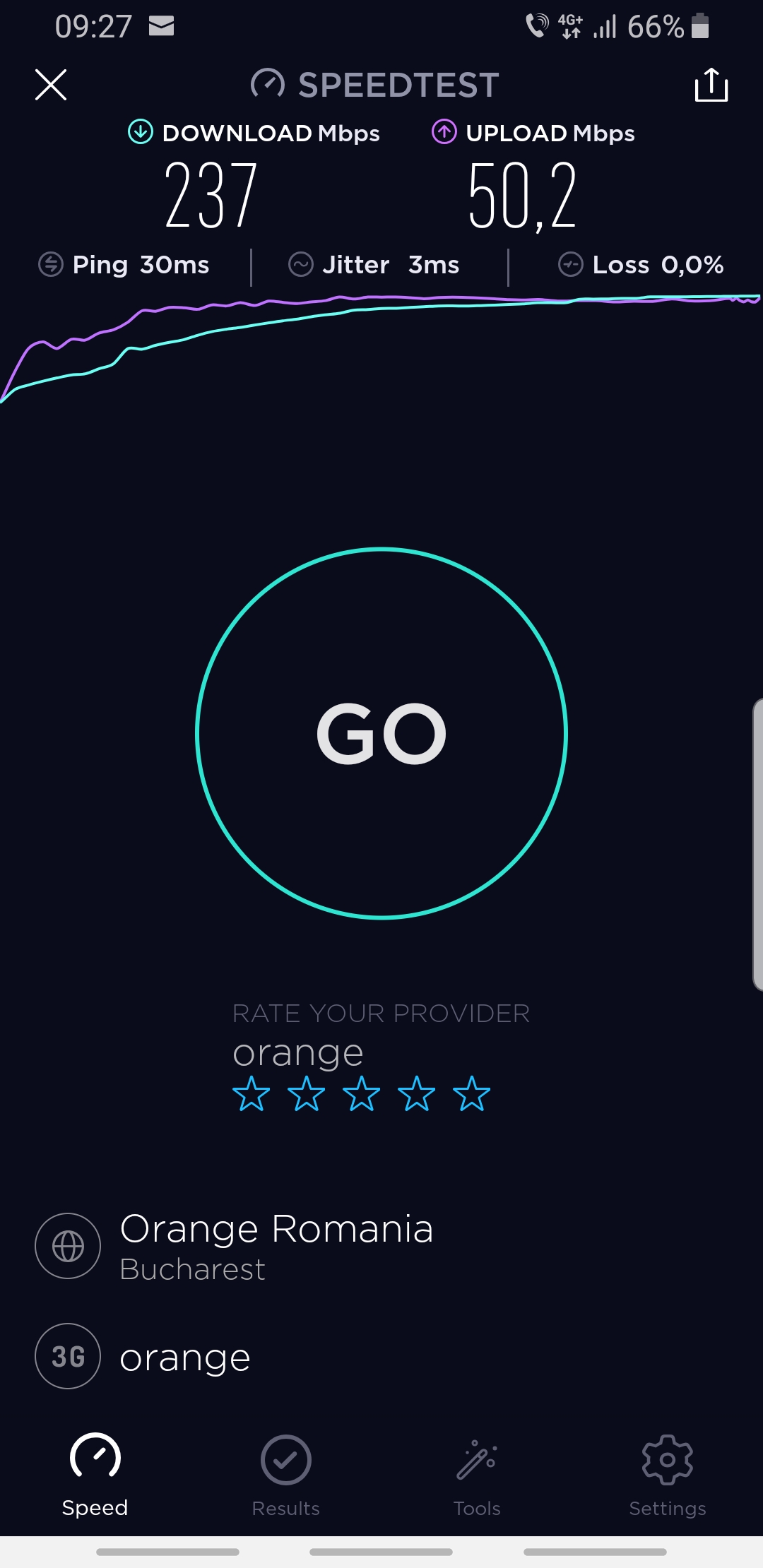The width and height of the screenshot is (763, 1568).
Task: Rate orange provider five stars
Action: 472,1093
